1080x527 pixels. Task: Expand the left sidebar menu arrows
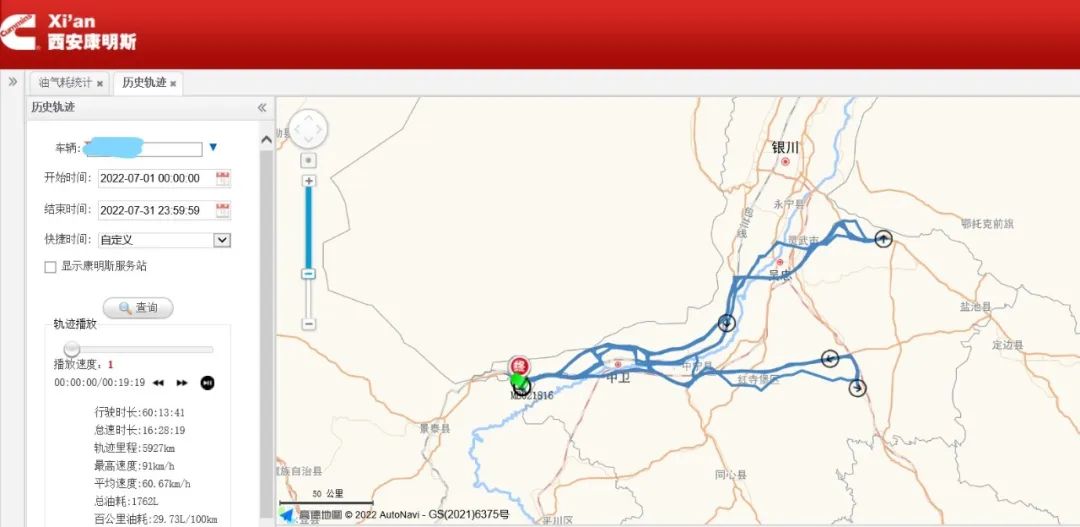click(13, 82)
